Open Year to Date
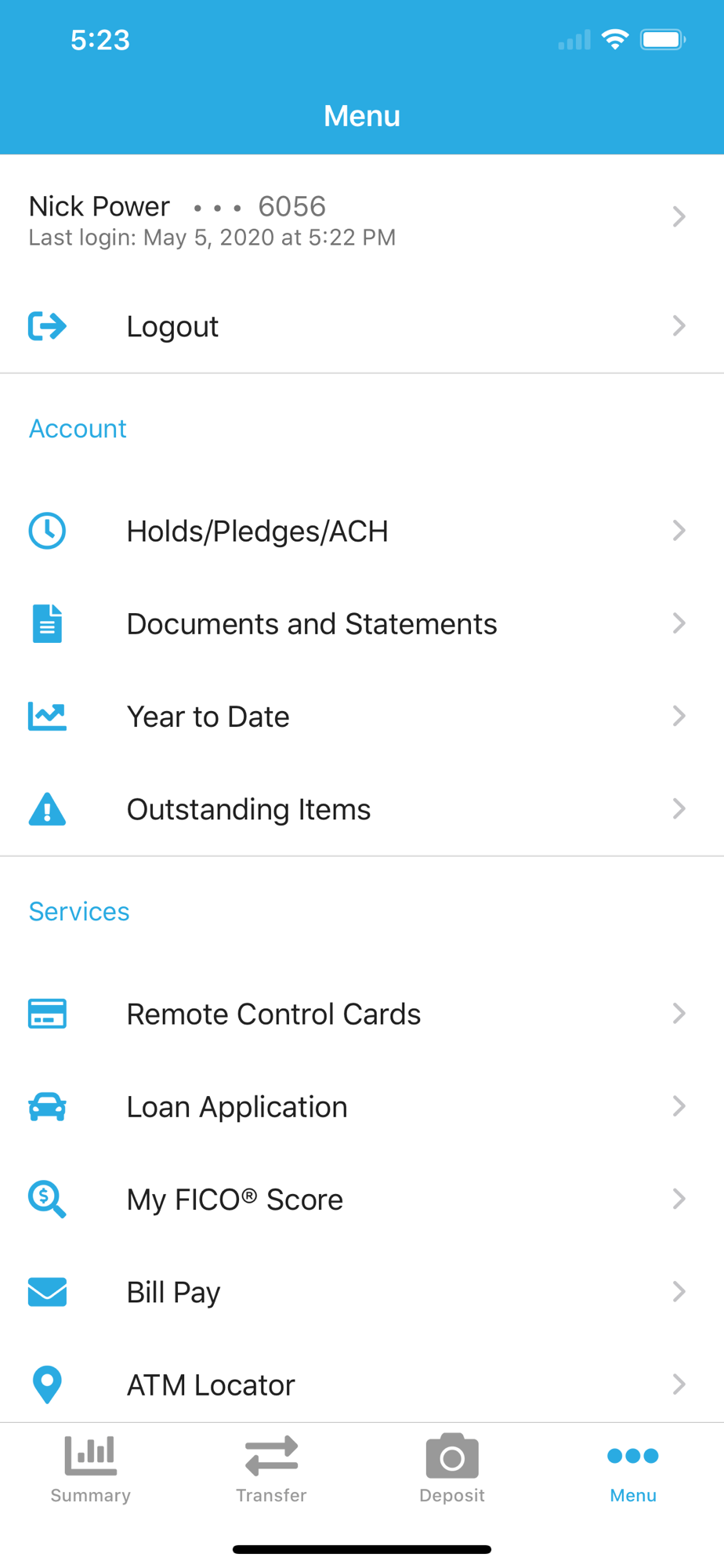Screen dimensions: 724x1568 point(362,717)
